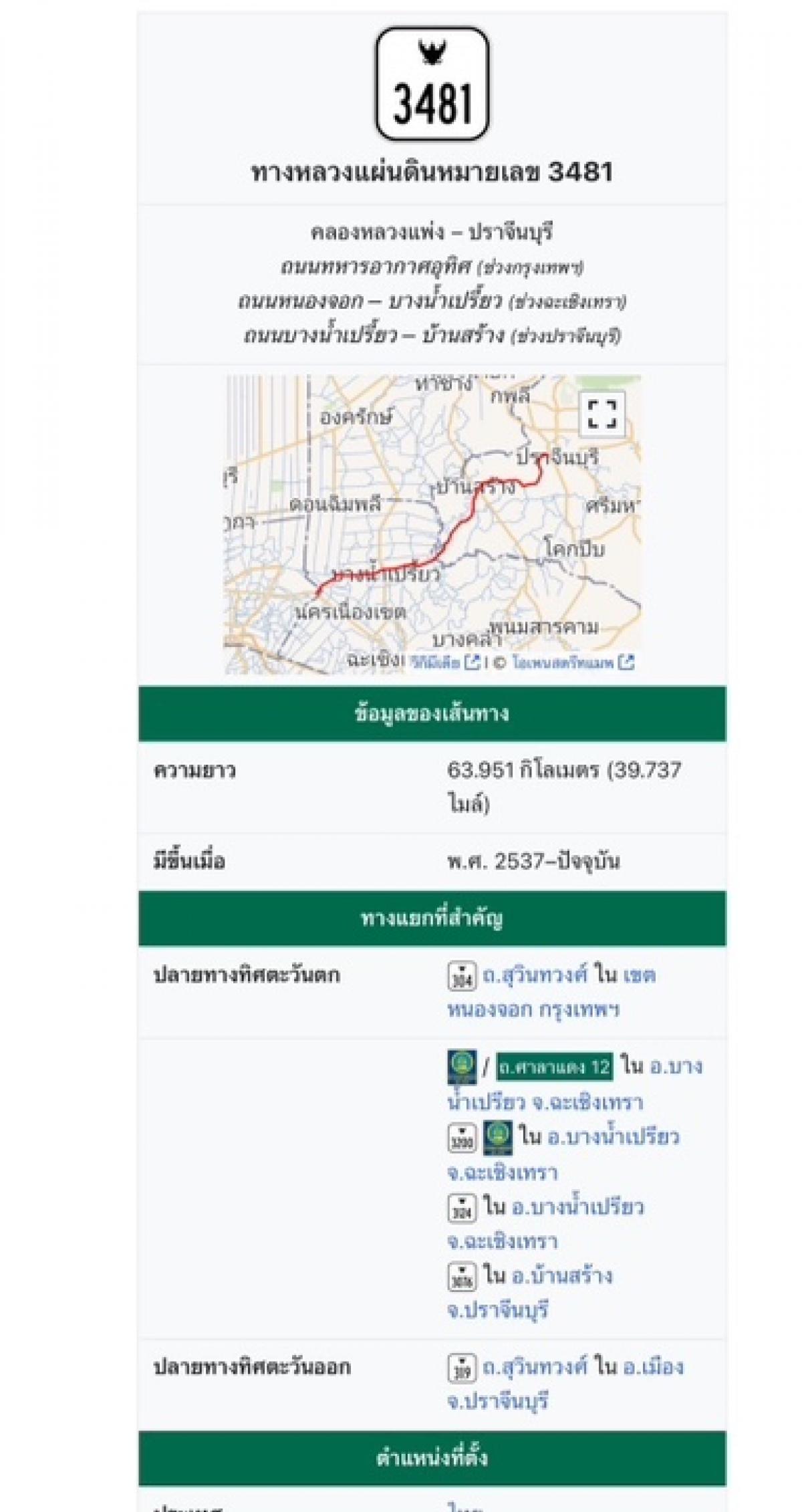Tap the 3200 highway shield icon
The image size is (802, 1512).
[x=461, y=1138]
